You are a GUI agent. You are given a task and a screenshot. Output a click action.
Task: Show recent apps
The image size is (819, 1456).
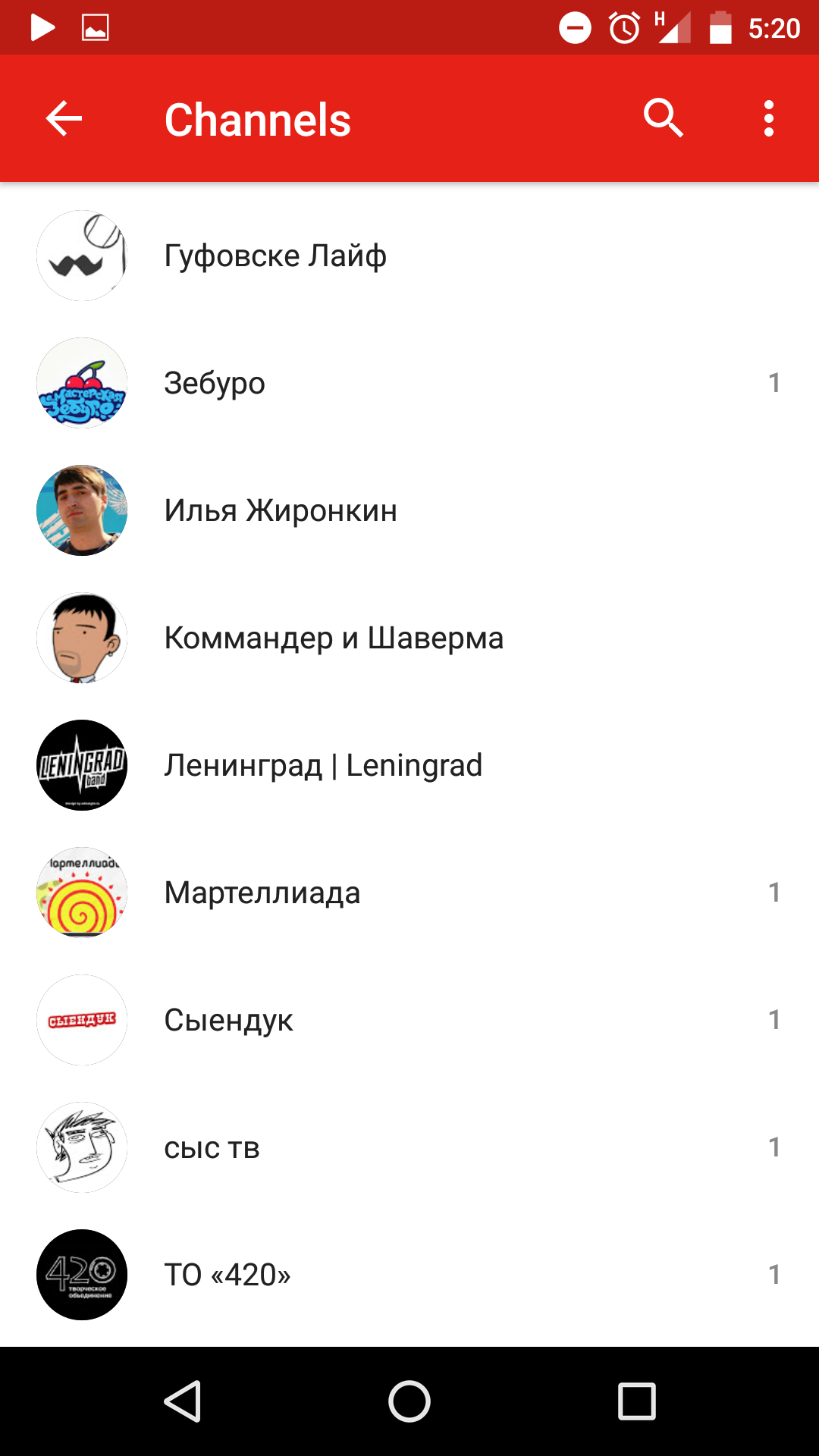pos(636,1401)
